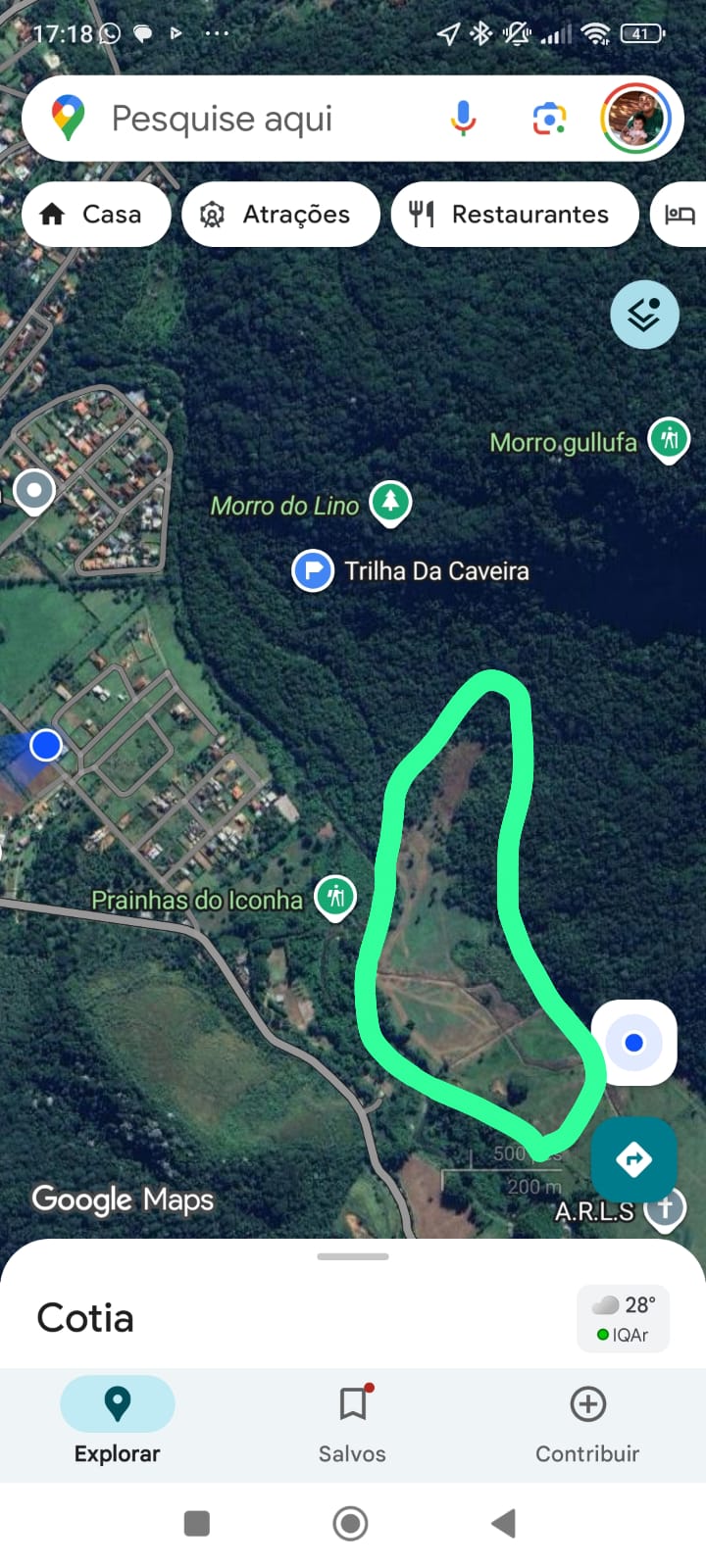The width and height of the screenshot is (706, 1568).
Task: Go back with the system back button
Action: [x=504, y=1523]
